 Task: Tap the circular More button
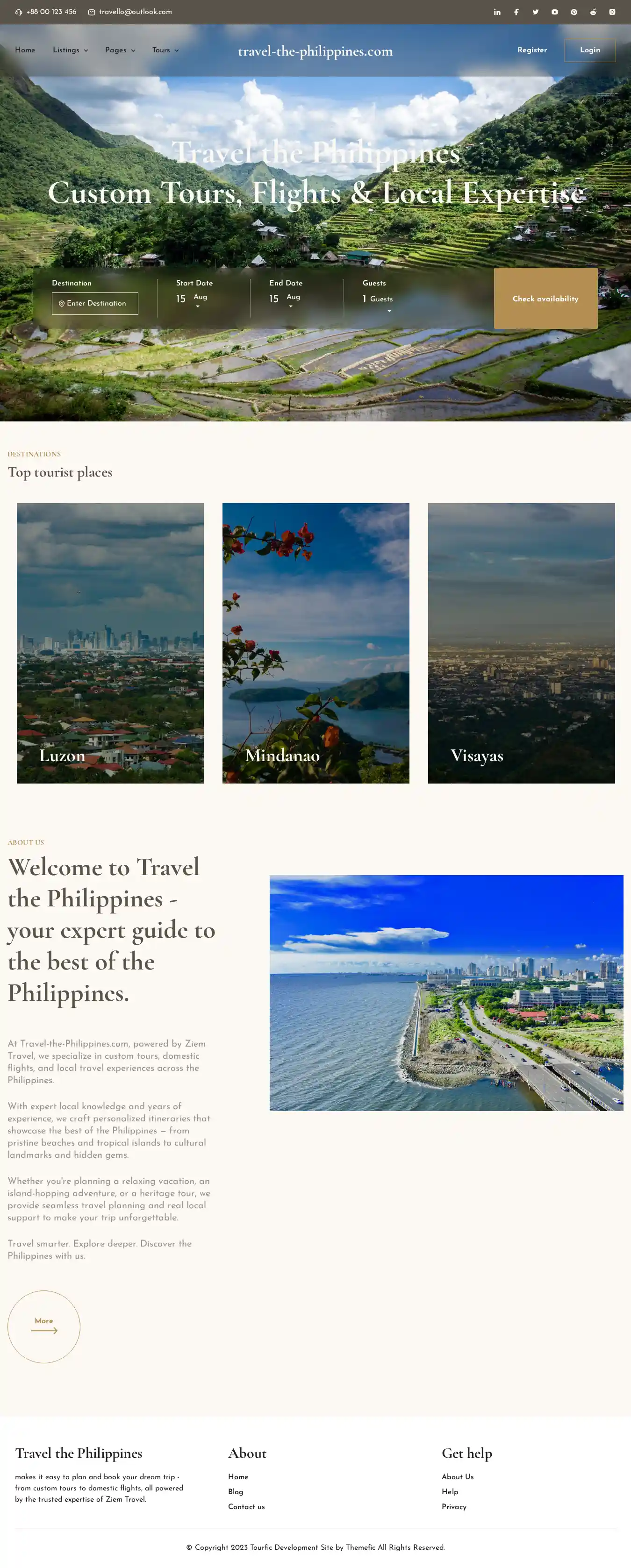tap(44, 1326)
